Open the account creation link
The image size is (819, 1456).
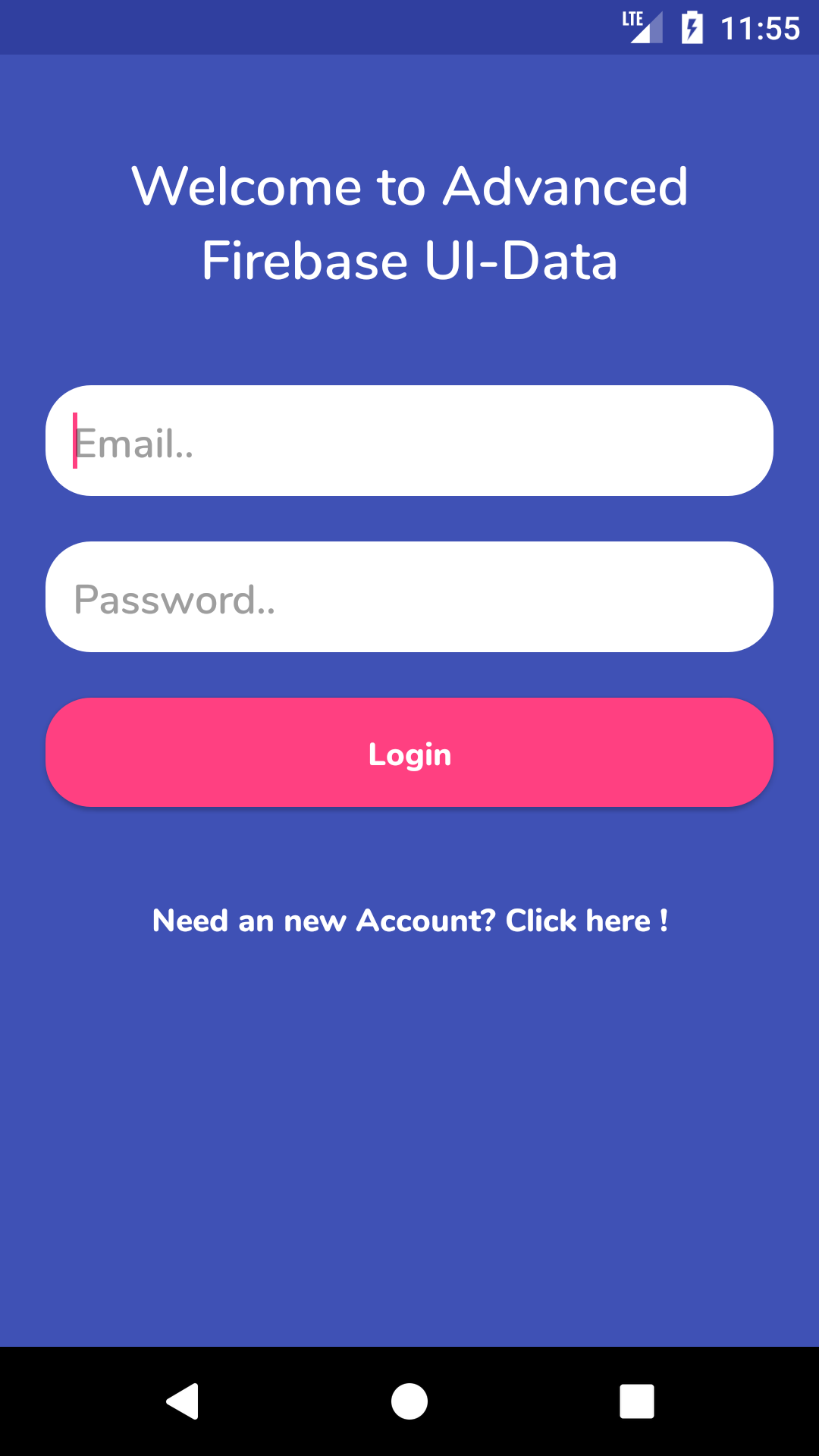pos(409,920)
